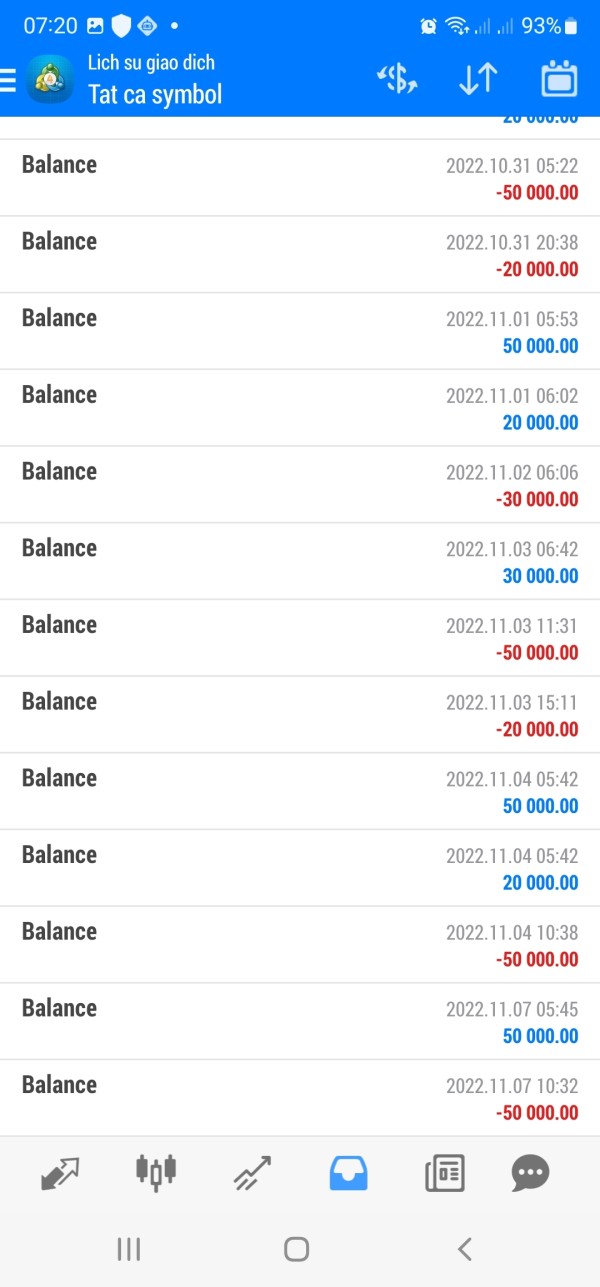
Task: Select the History inbox tab
Action: pyautogui.click(x=348, y=1172)
